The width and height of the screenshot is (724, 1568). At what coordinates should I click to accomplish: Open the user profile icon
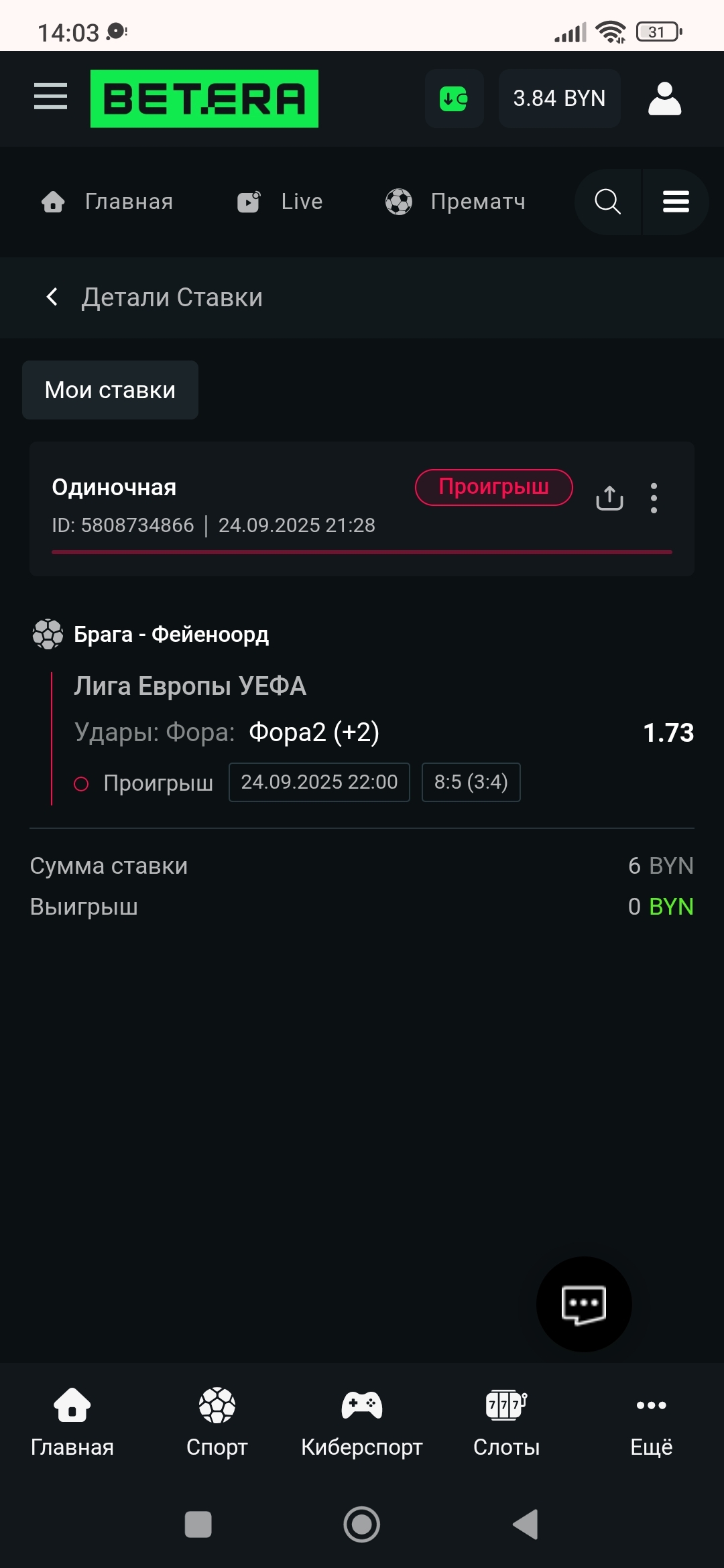[x=664, y=99]
